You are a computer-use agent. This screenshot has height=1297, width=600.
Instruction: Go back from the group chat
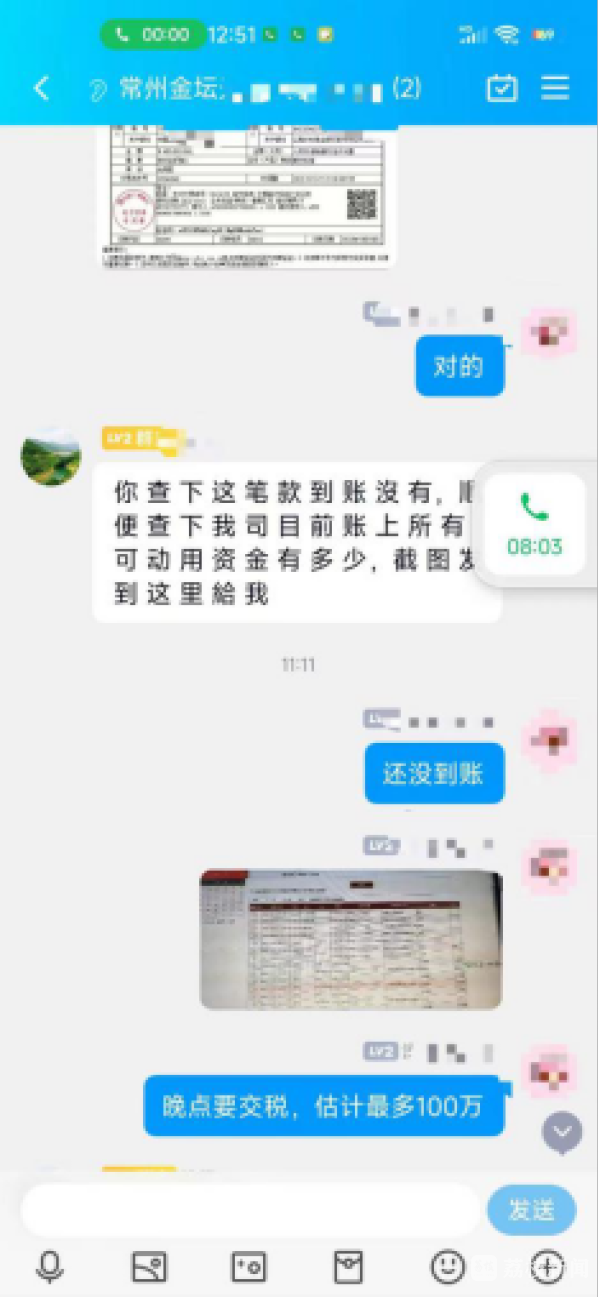(41, 89)
